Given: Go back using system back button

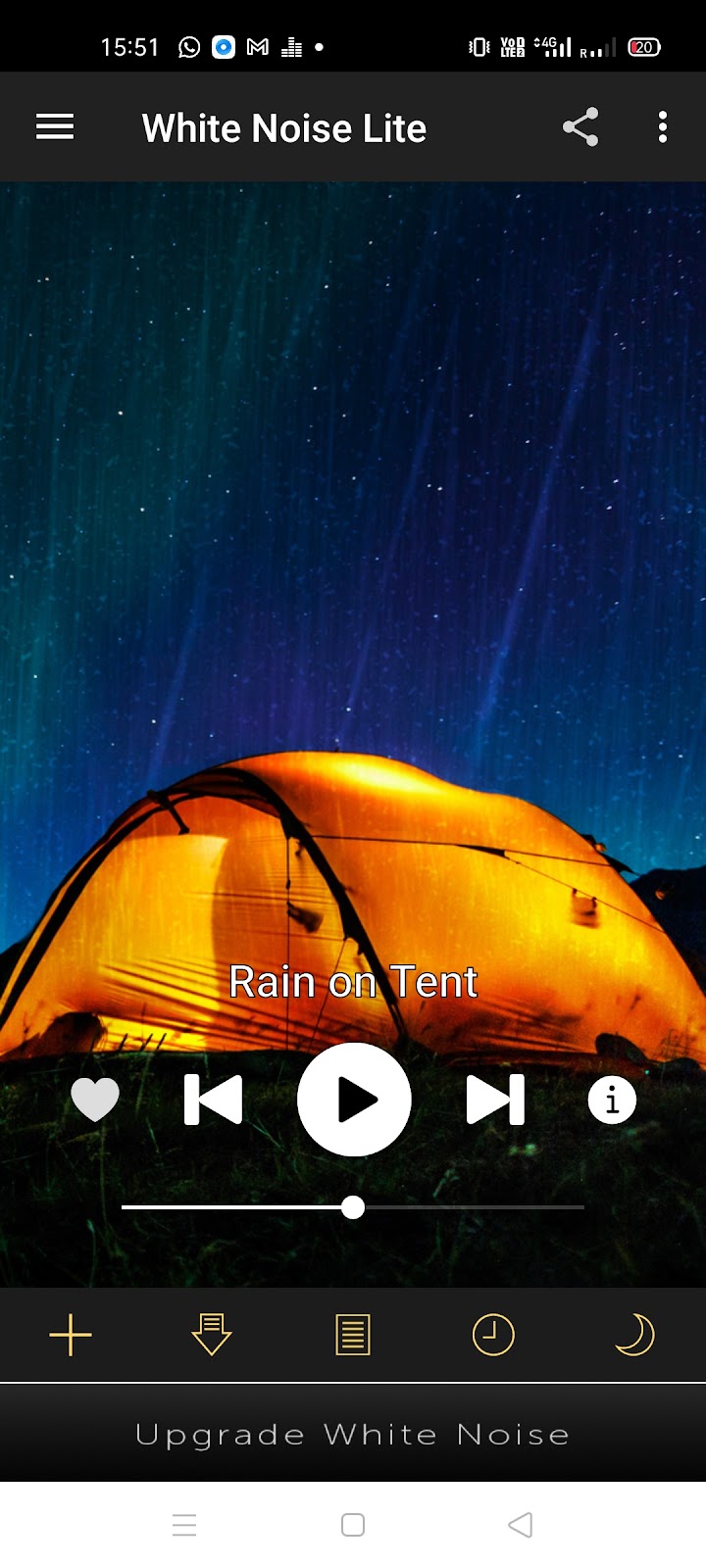Looking at the screenshot, I should 521,1525.
